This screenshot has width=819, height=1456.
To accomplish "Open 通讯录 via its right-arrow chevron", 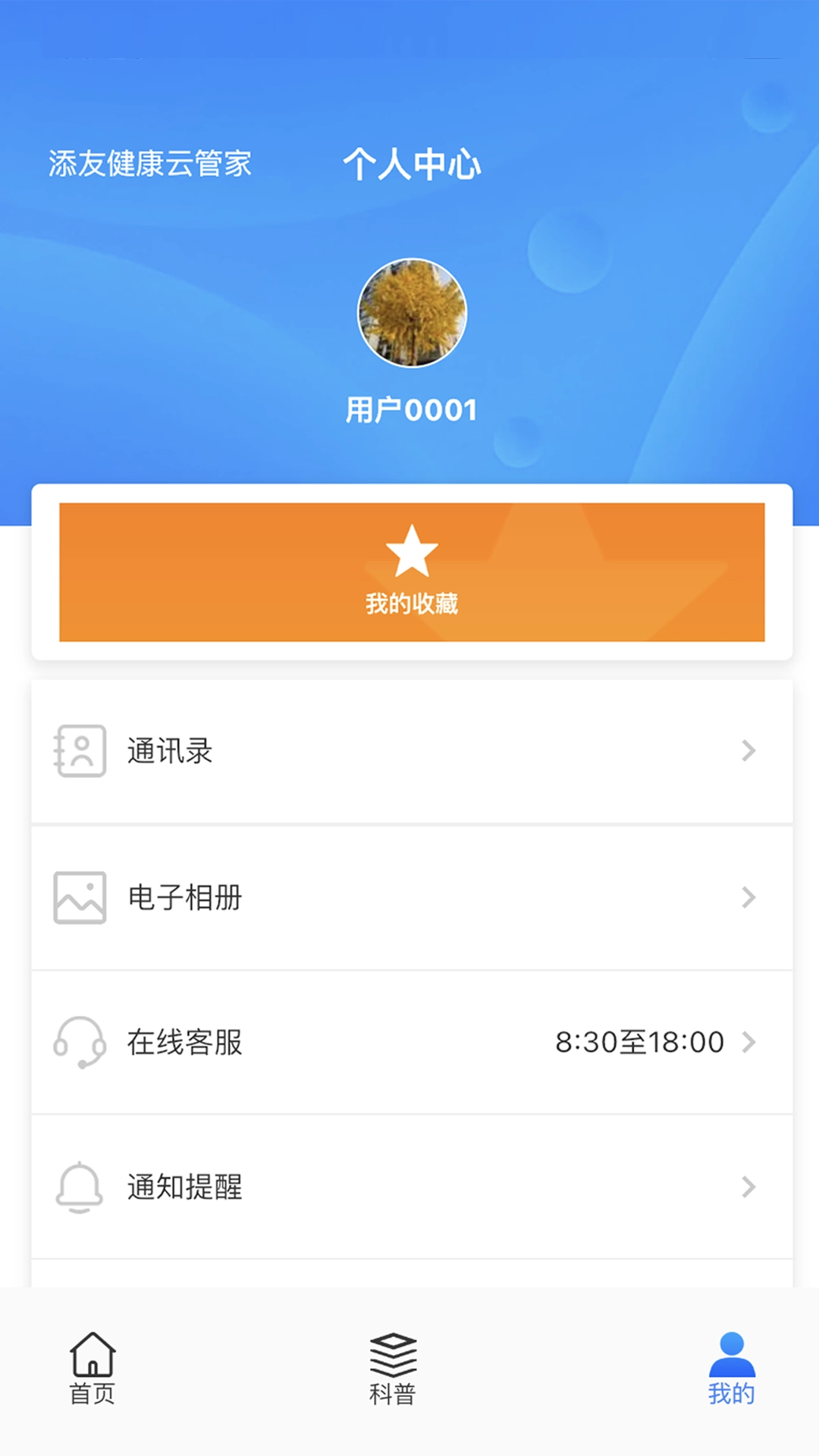I will (746, 751).
